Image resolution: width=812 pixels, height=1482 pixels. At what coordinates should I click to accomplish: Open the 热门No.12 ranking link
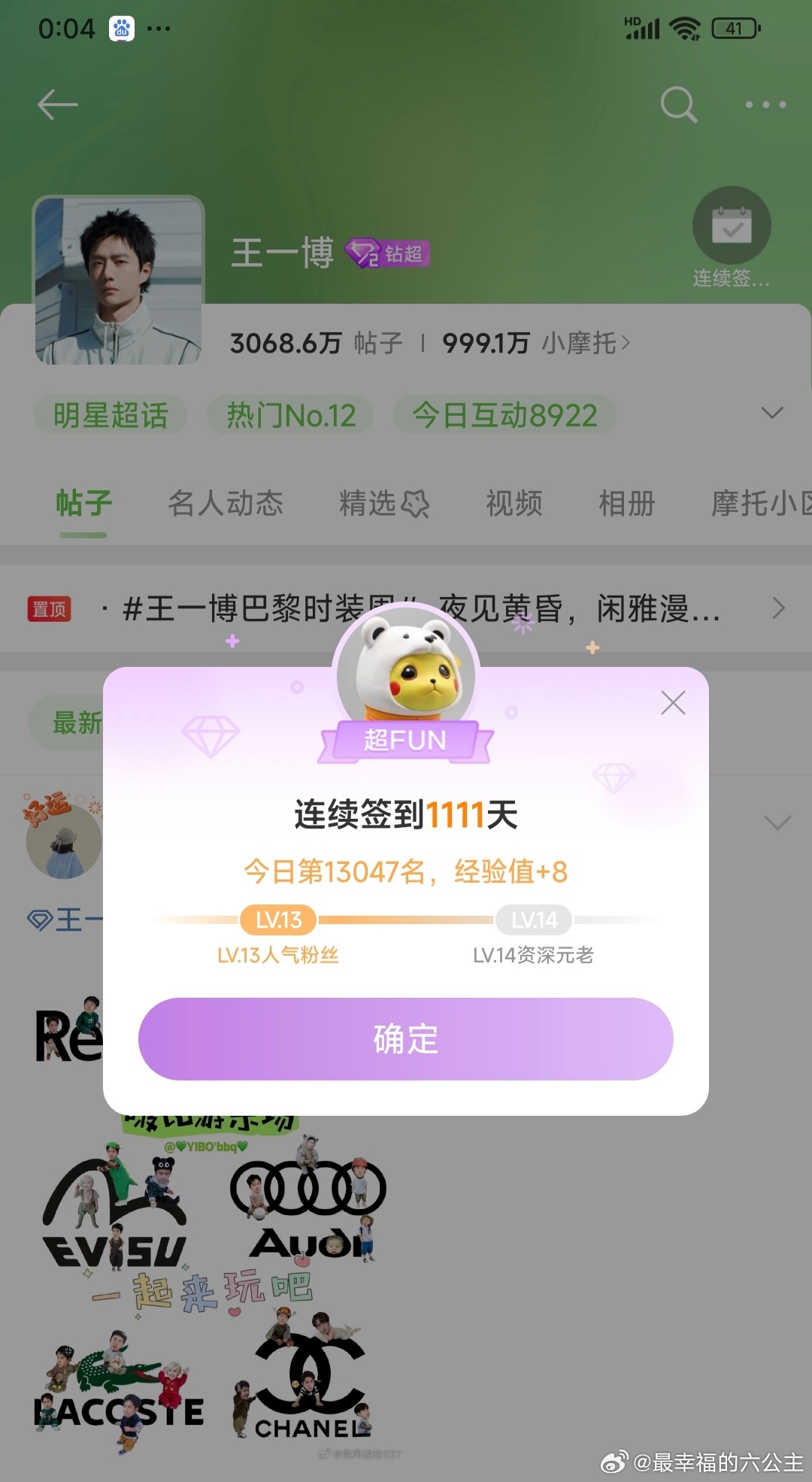[x=289, y=414]
